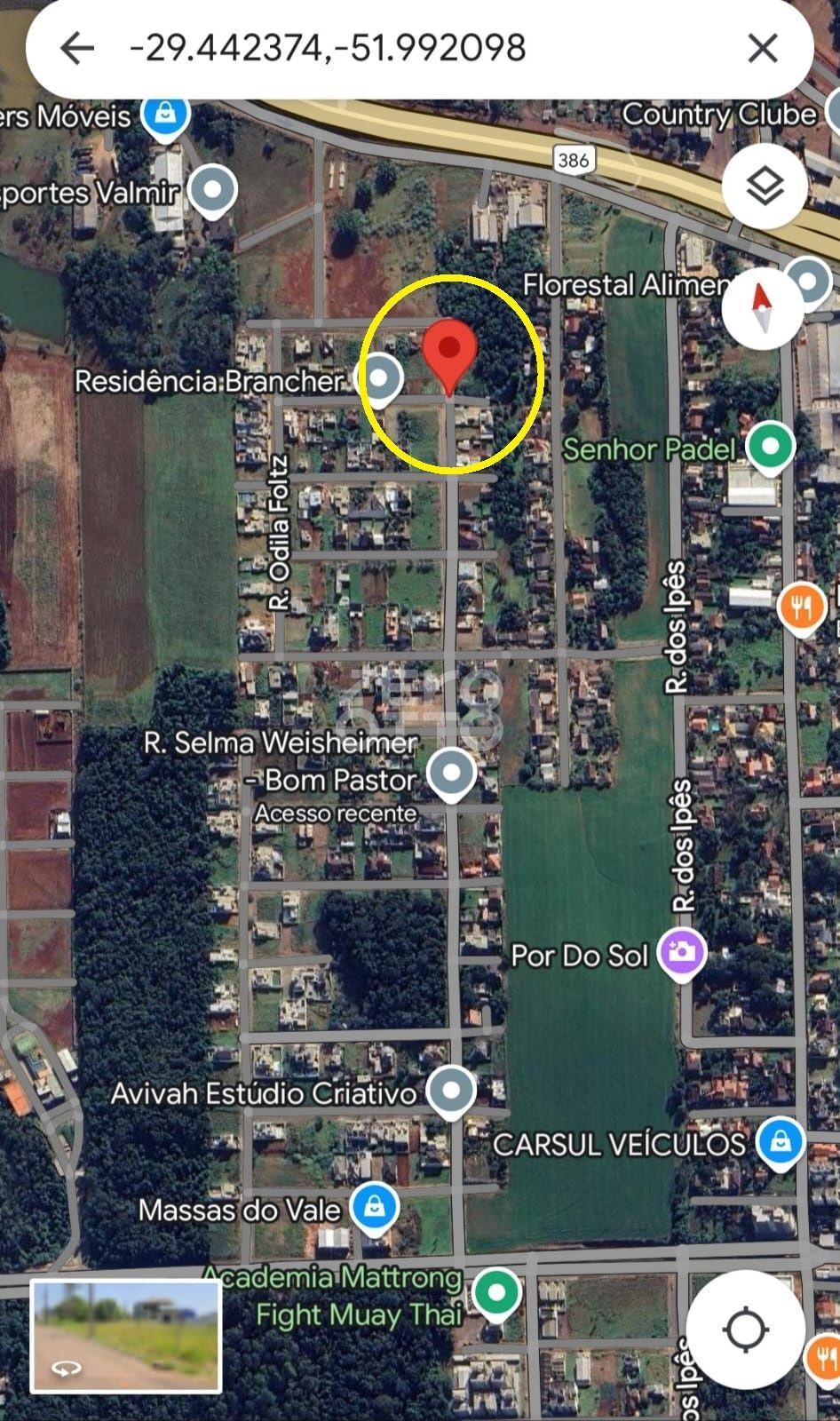Image resolution: width=840 pixels, height=1421 pixels.
Task: Open Massas do Vale shop marker
Action: point(374,1207)
